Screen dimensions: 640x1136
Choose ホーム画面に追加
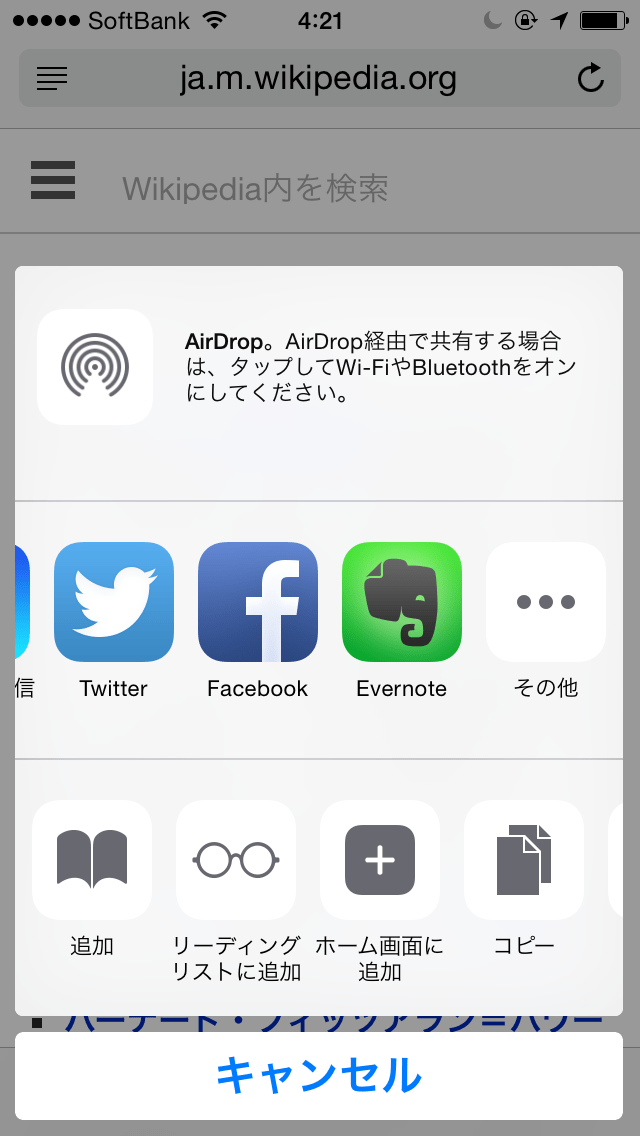[380, 860]
